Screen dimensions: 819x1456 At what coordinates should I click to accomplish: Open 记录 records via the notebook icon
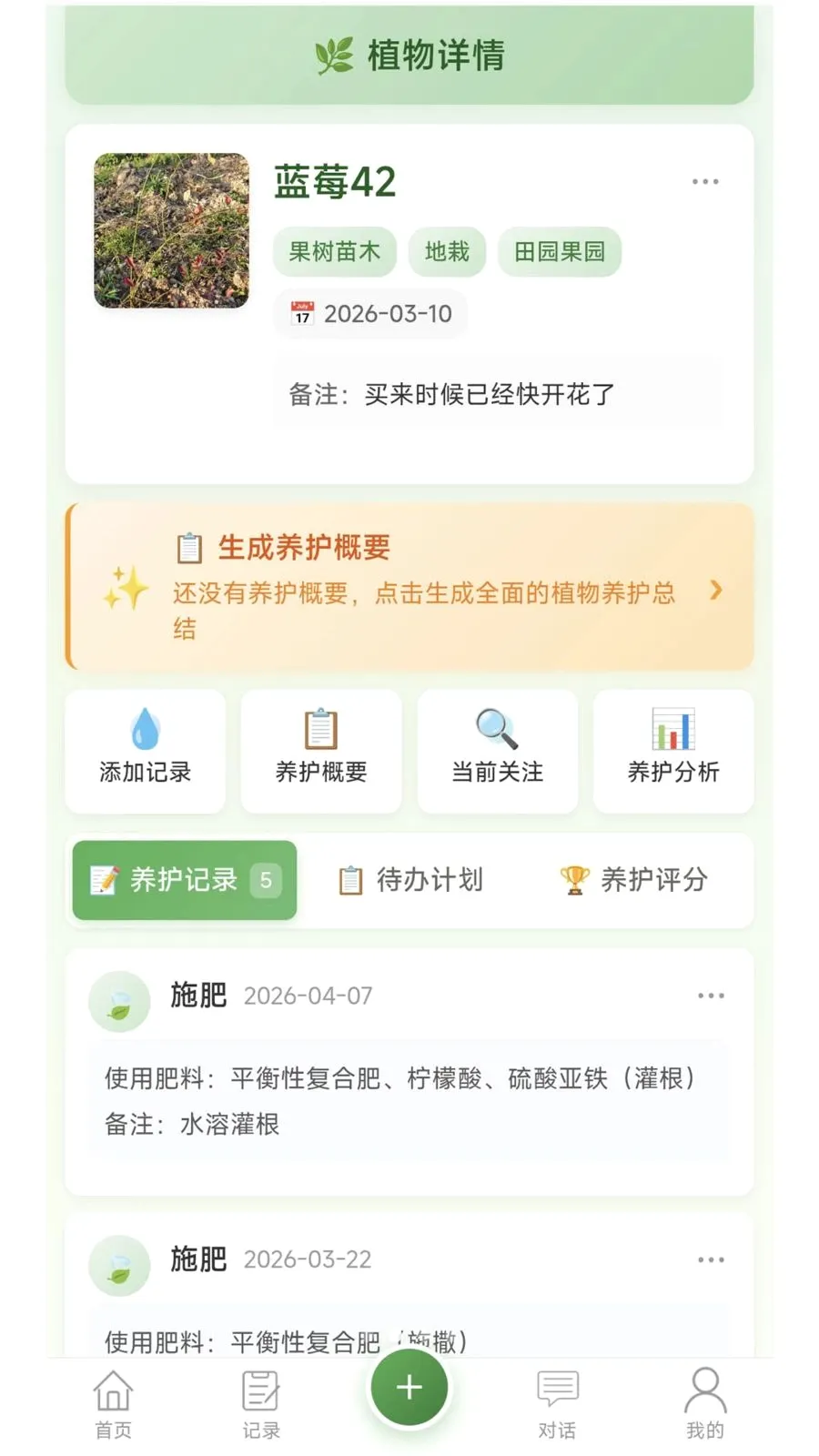pos(260,1401)
